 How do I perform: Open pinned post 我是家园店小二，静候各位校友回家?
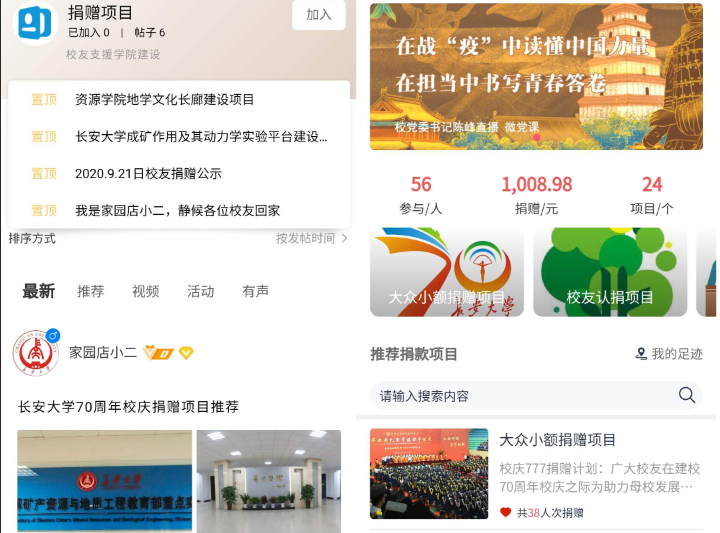pyautogui.click(x=177, y=210)
